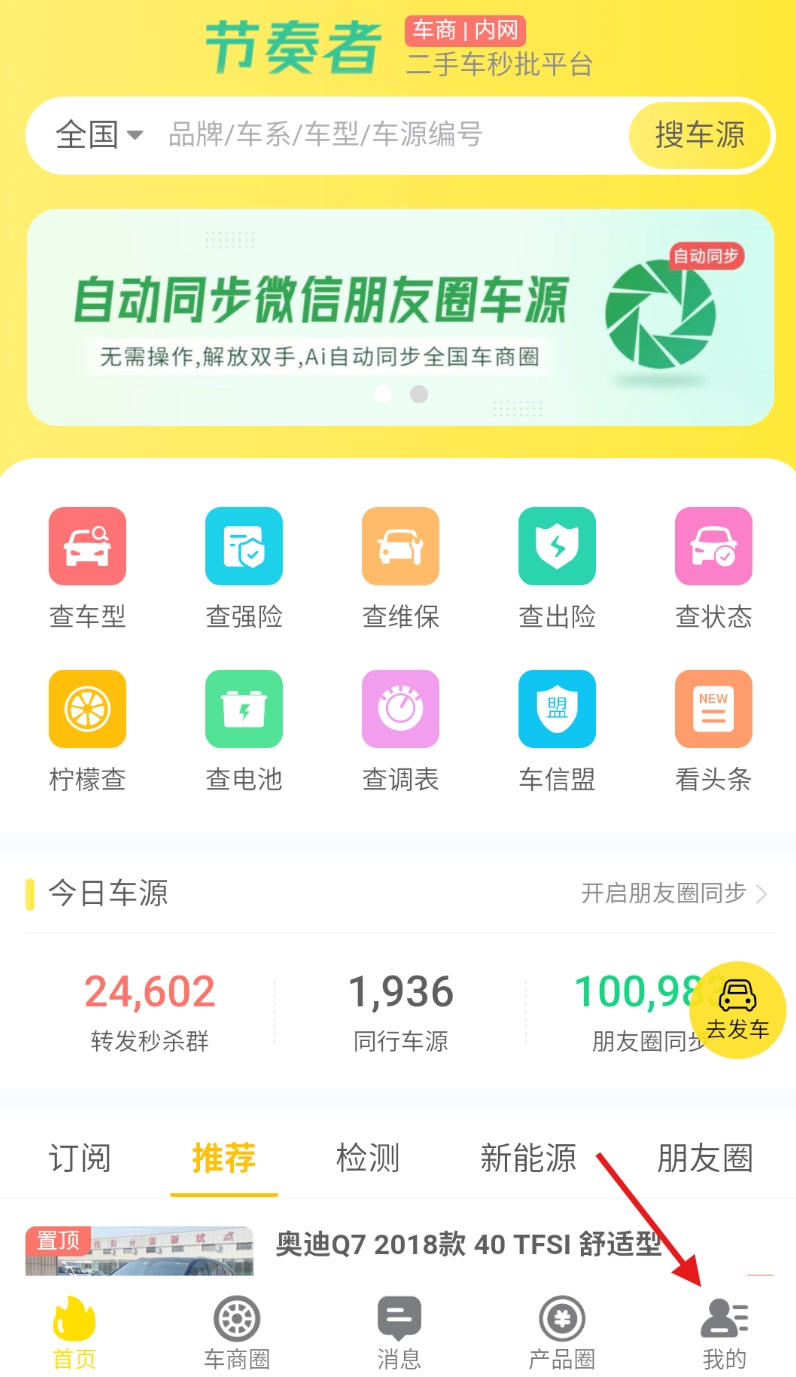Open 查调表 odometer check

tap(400, 729)
